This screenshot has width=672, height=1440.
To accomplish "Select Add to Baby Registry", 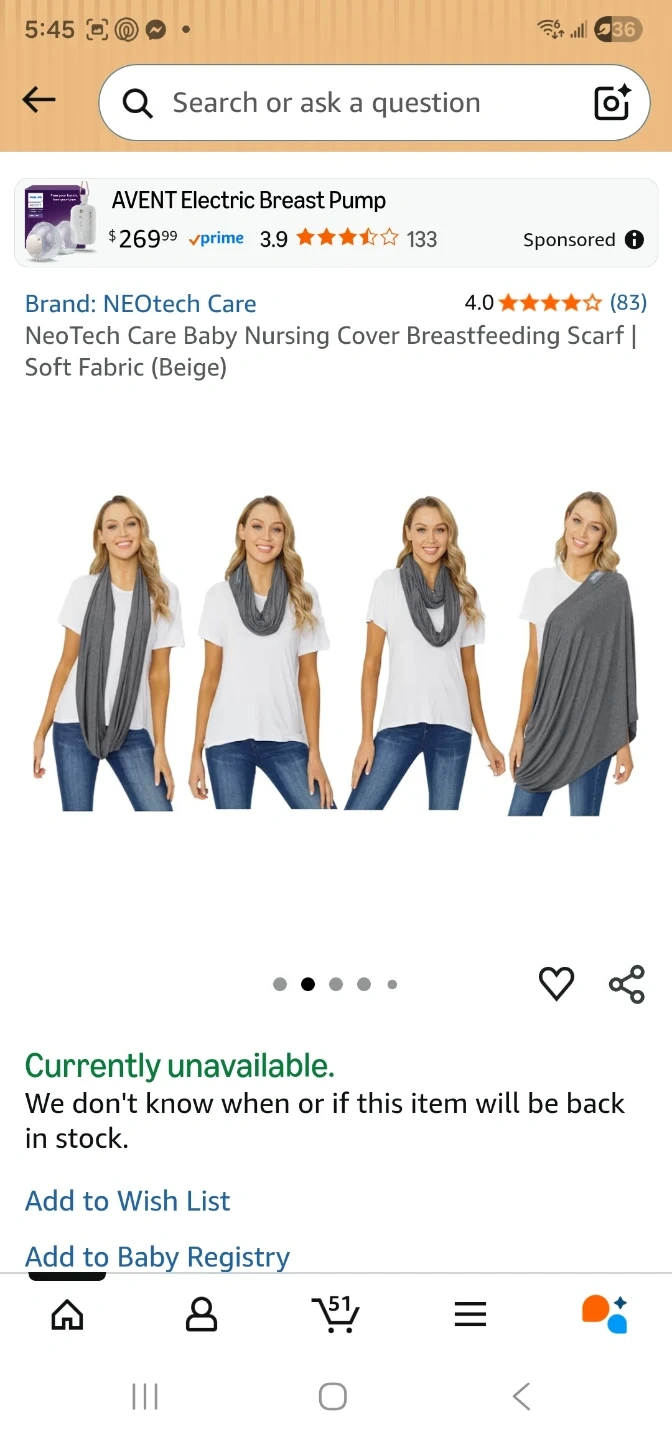I will click(x=157, y=1256).
